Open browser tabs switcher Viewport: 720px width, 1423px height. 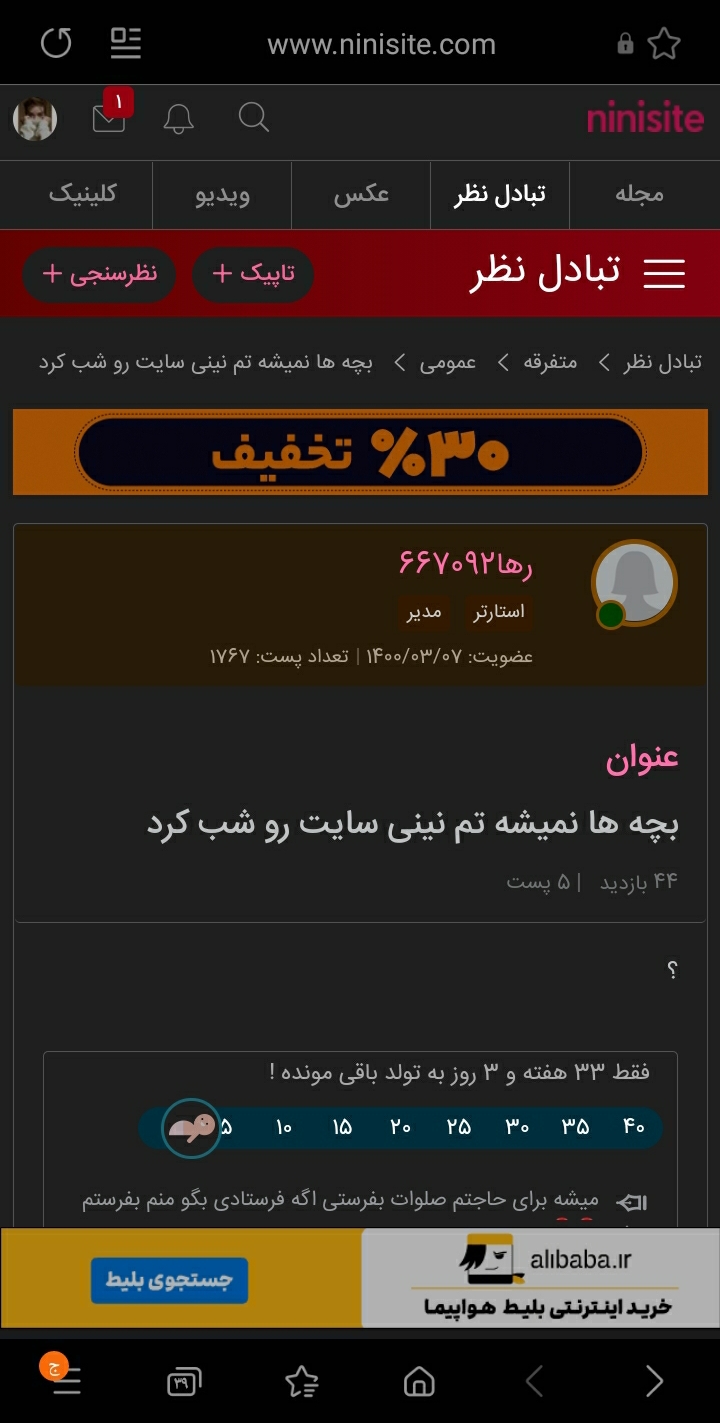(183, 1382)
